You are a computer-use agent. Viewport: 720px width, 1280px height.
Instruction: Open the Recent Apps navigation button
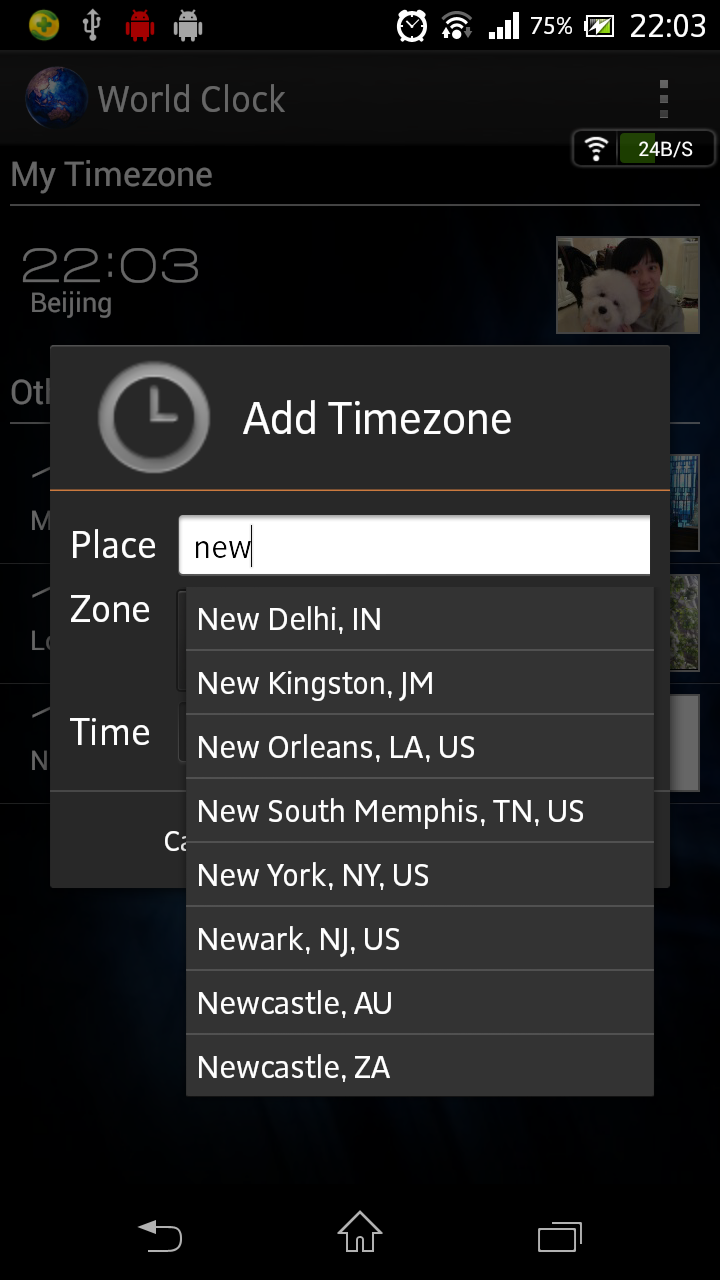pos(560,1236)
